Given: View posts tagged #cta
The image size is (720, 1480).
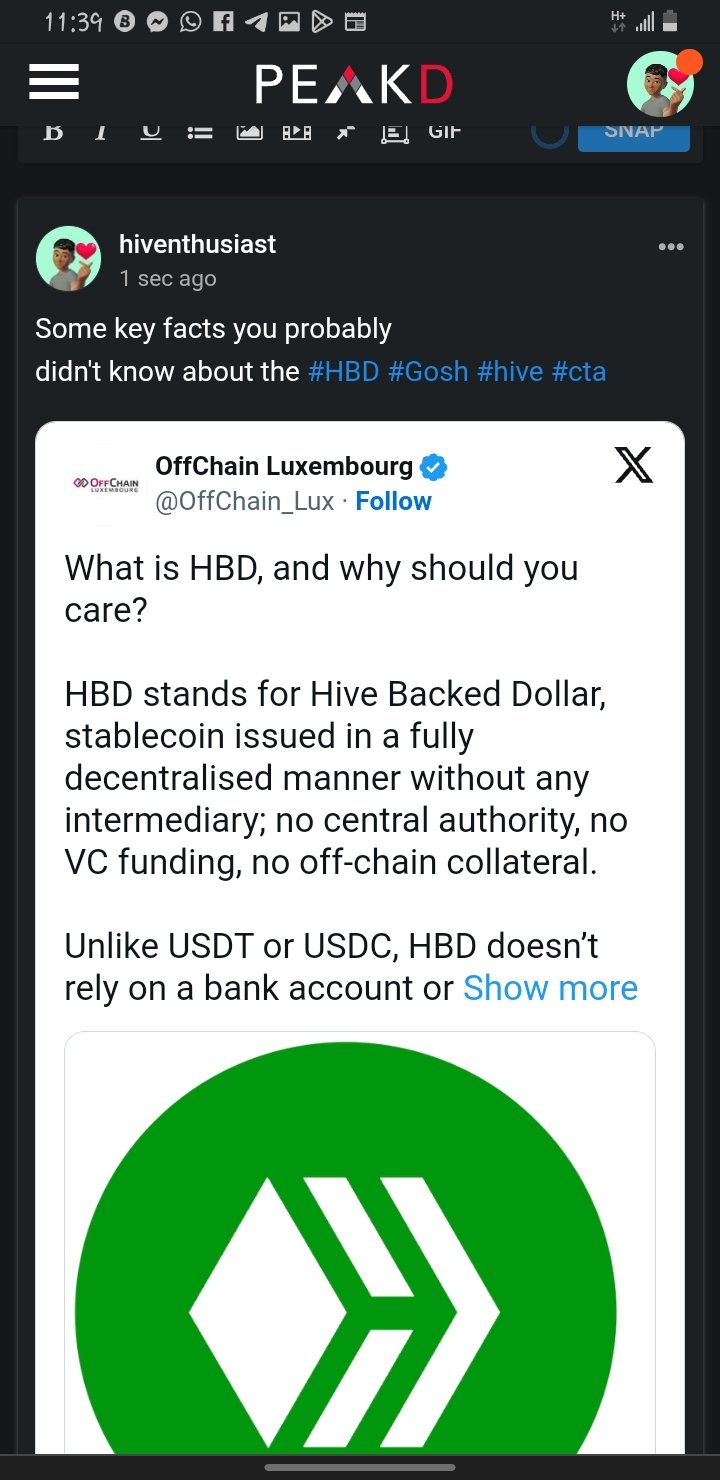Looking at the screenshot, I should (x=579, y=372).
